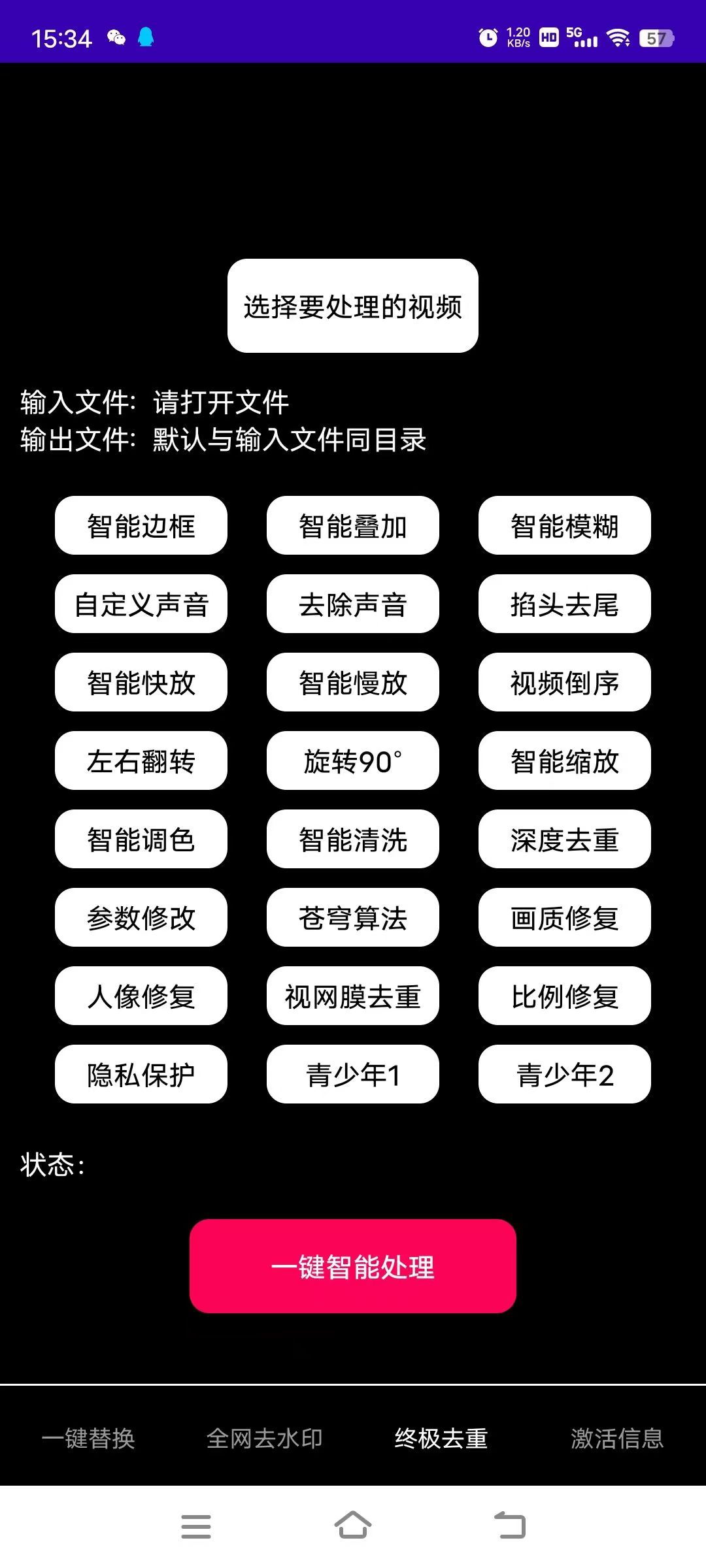Tap 苍穹算法 button
The width and height of the screenshot is (706, 1568).
[x=353, y=918]
